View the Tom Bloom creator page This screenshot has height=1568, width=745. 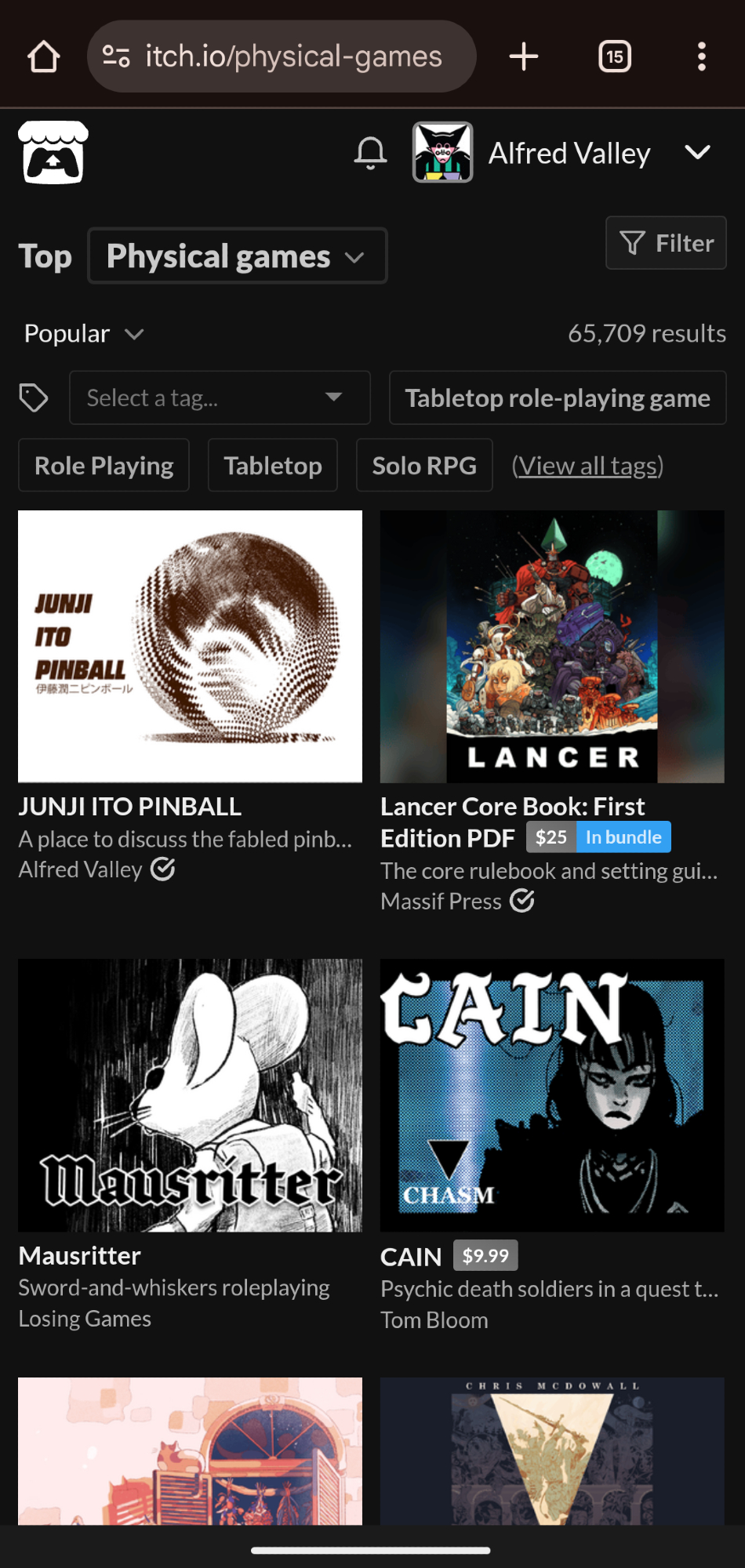434,1320
